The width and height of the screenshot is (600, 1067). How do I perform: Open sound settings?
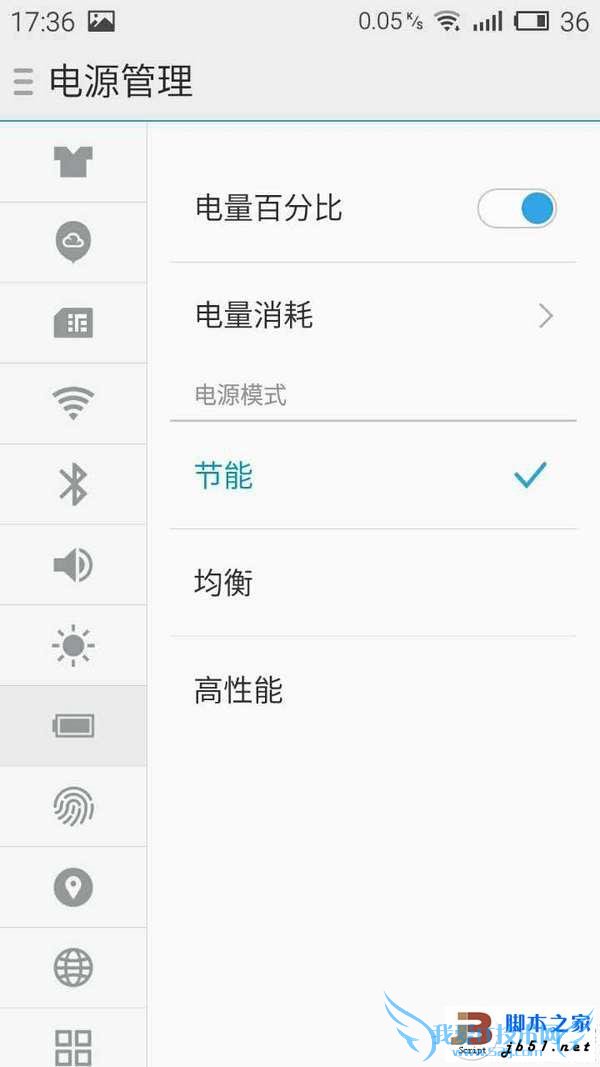(x=73, y=565)
